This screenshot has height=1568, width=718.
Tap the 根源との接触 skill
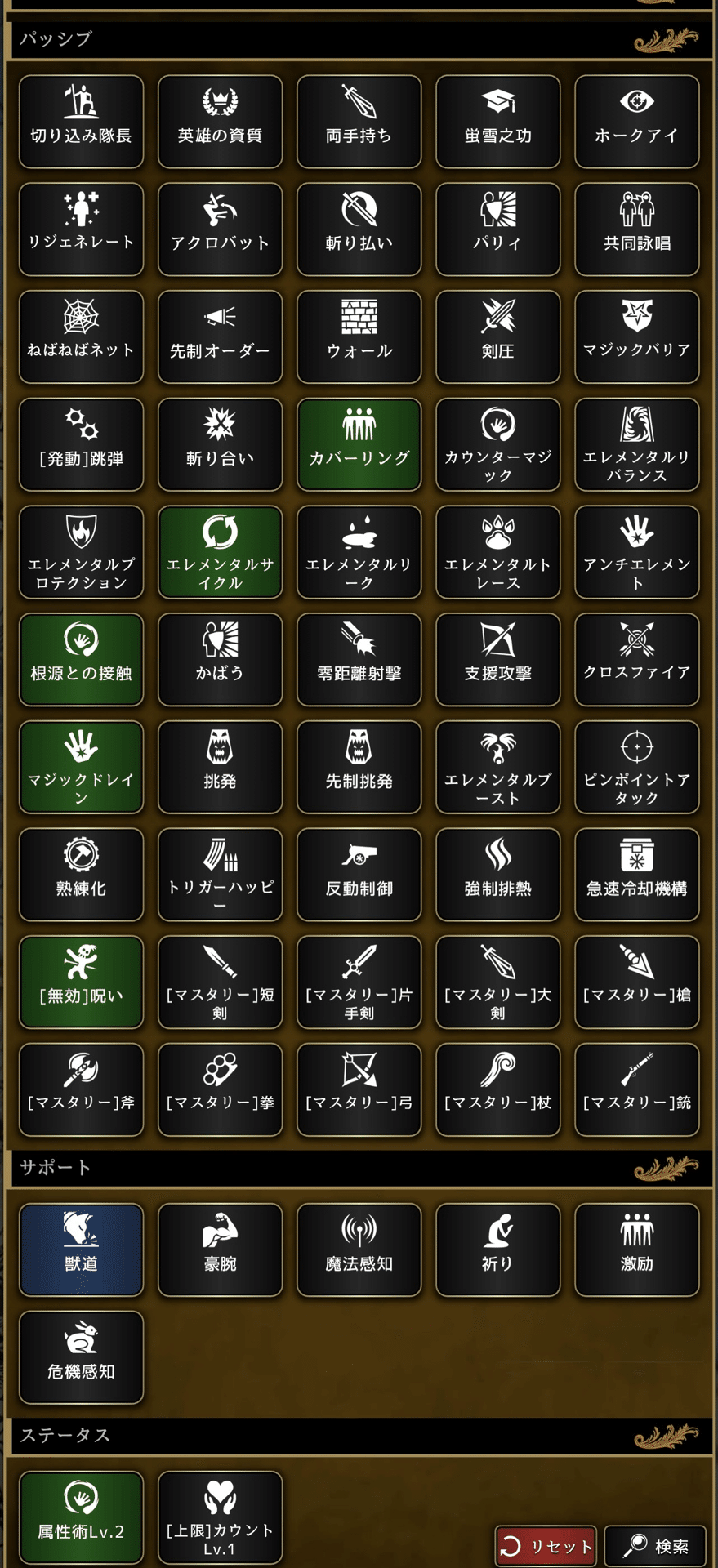81,660
